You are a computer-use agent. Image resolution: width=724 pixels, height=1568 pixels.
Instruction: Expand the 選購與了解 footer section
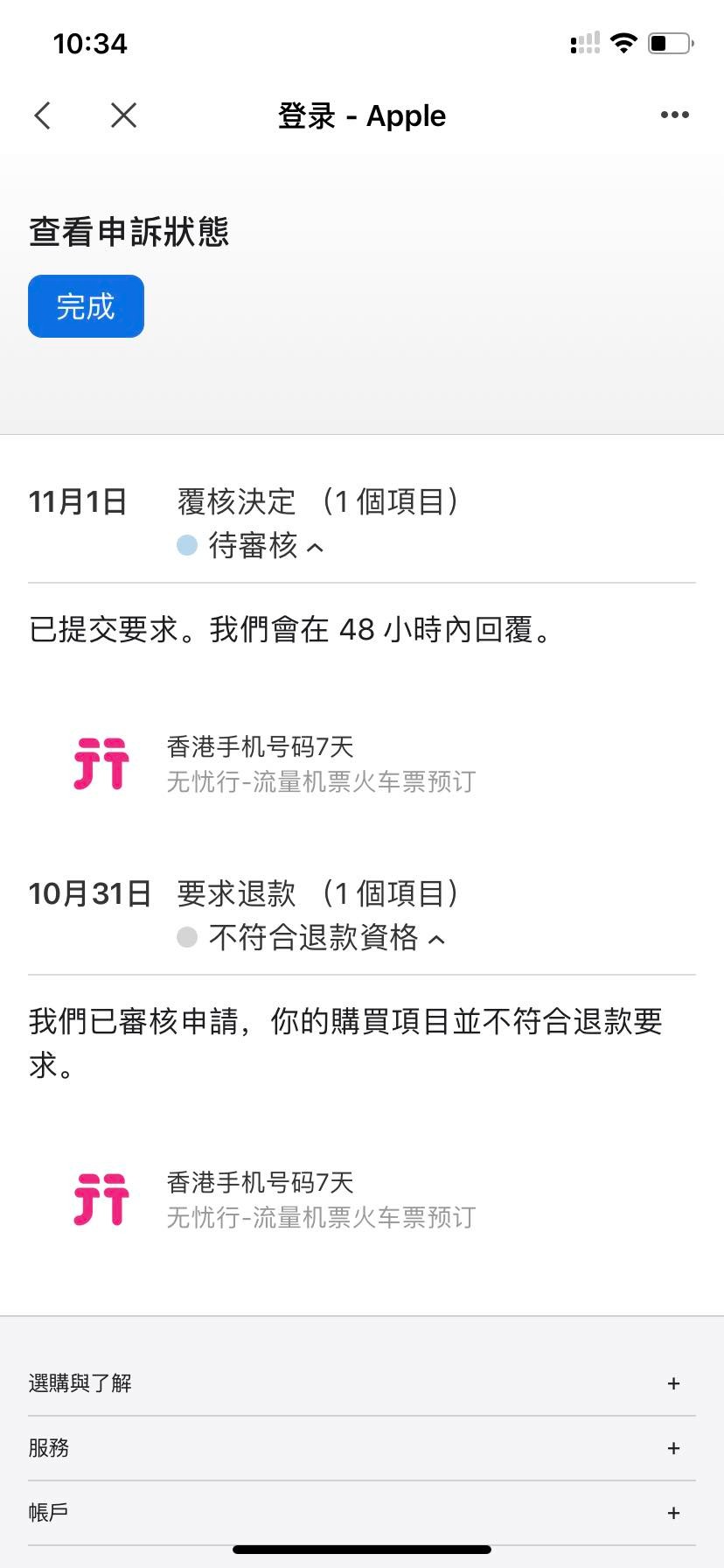tap(672, 1383)
